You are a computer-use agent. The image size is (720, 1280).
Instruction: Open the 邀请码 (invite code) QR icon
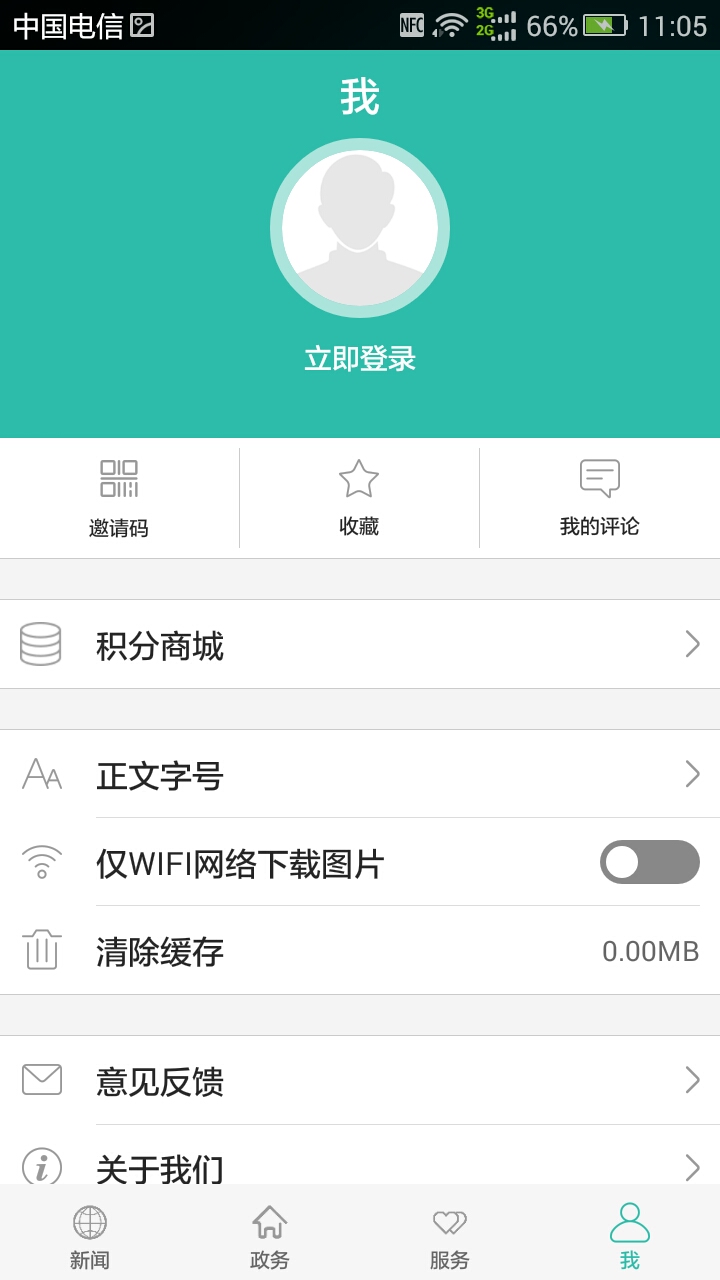point(118,477)
